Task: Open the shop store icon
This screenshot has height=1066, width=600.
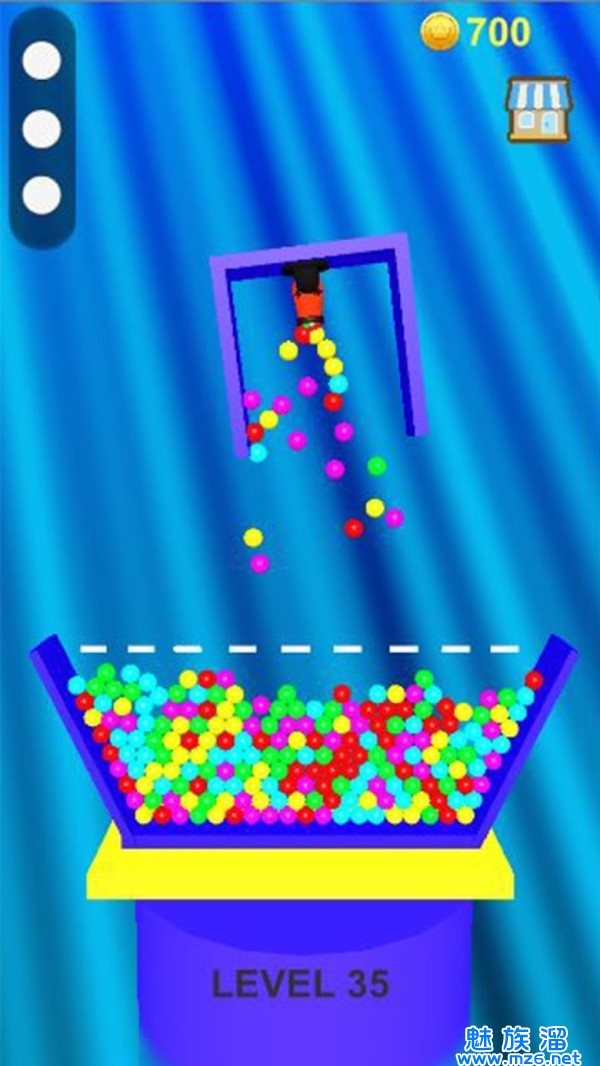Action: [538, 109]
